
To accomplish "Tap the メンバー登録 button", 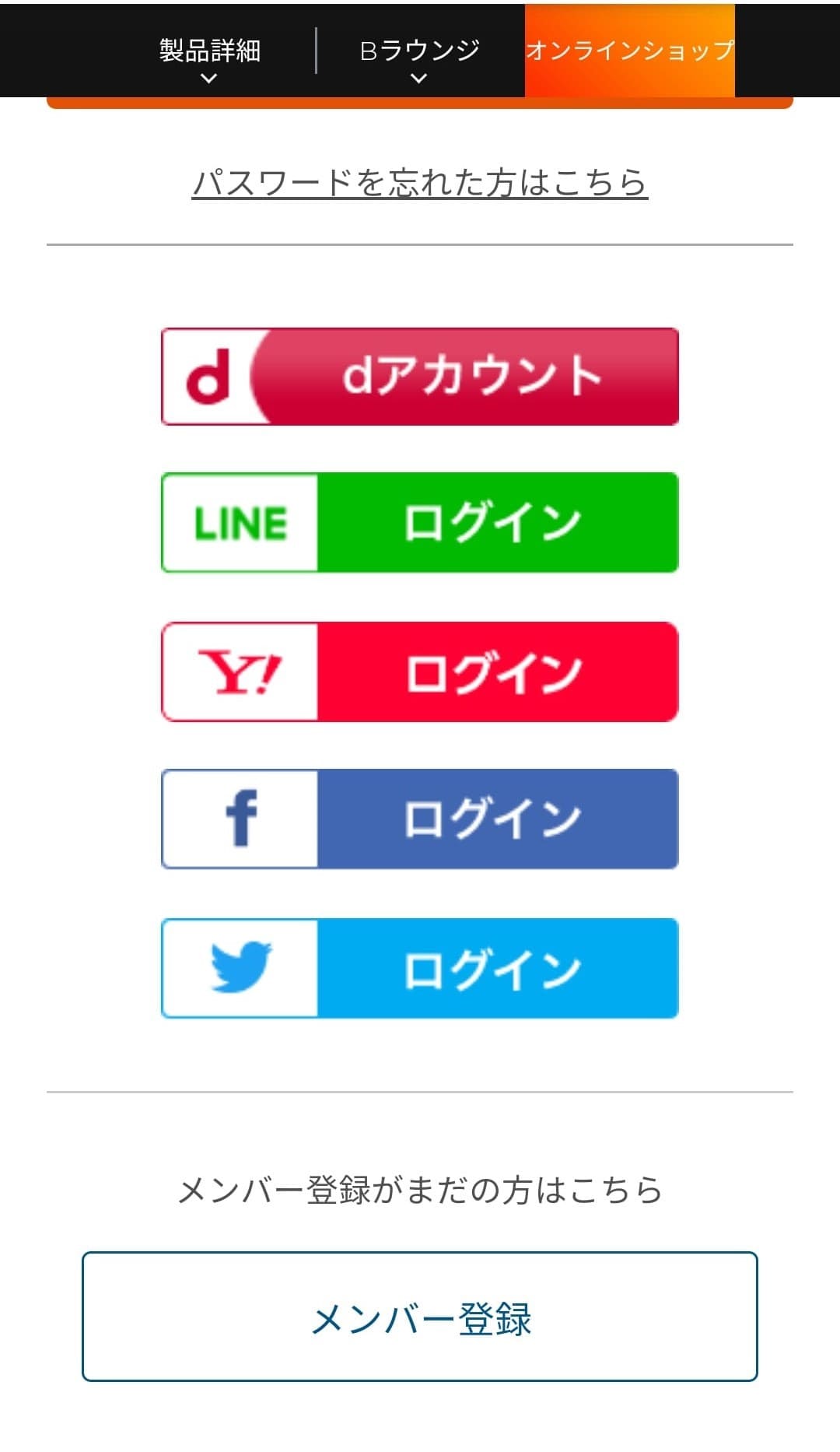I will tap(420, 1317).
